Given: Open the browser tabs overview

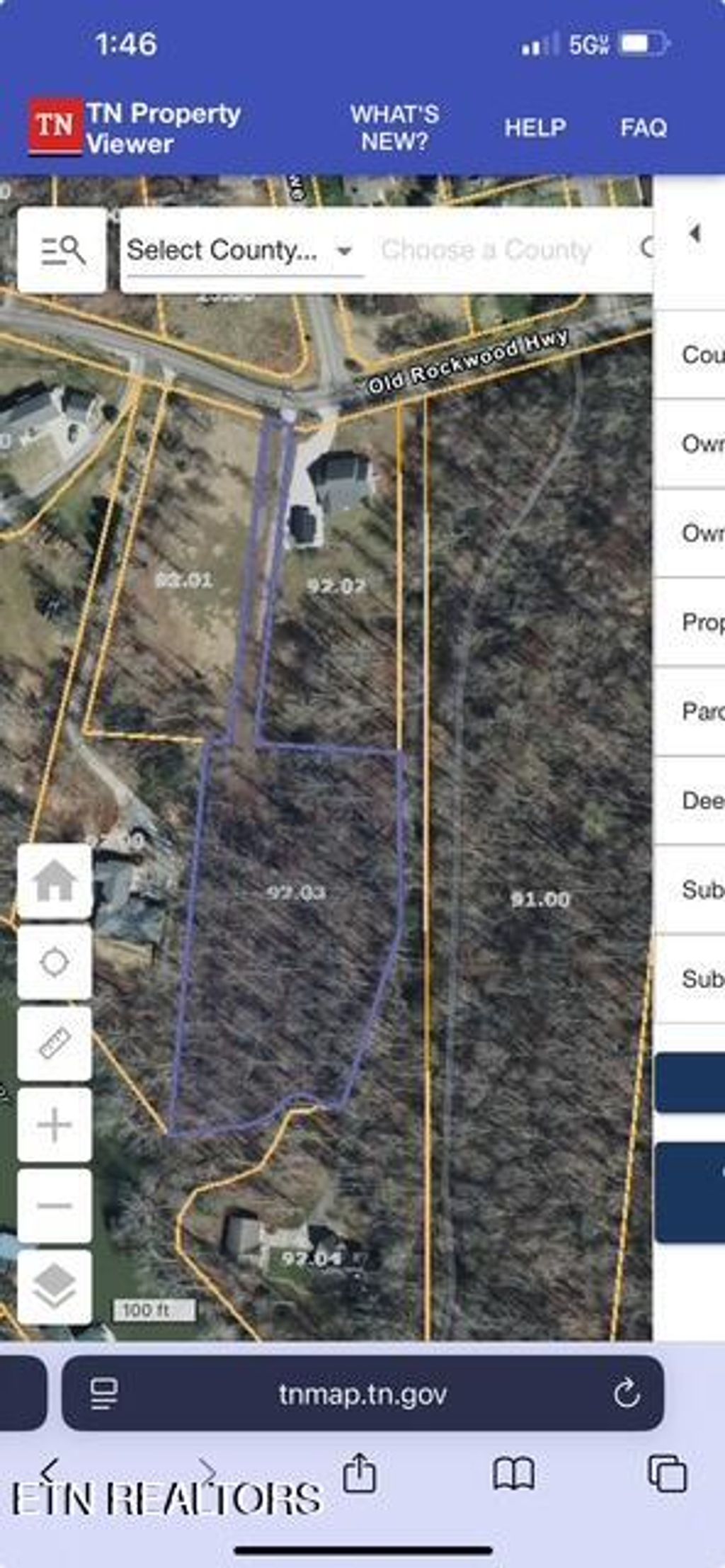Looking at the screenshot, I should (667, 1473).
